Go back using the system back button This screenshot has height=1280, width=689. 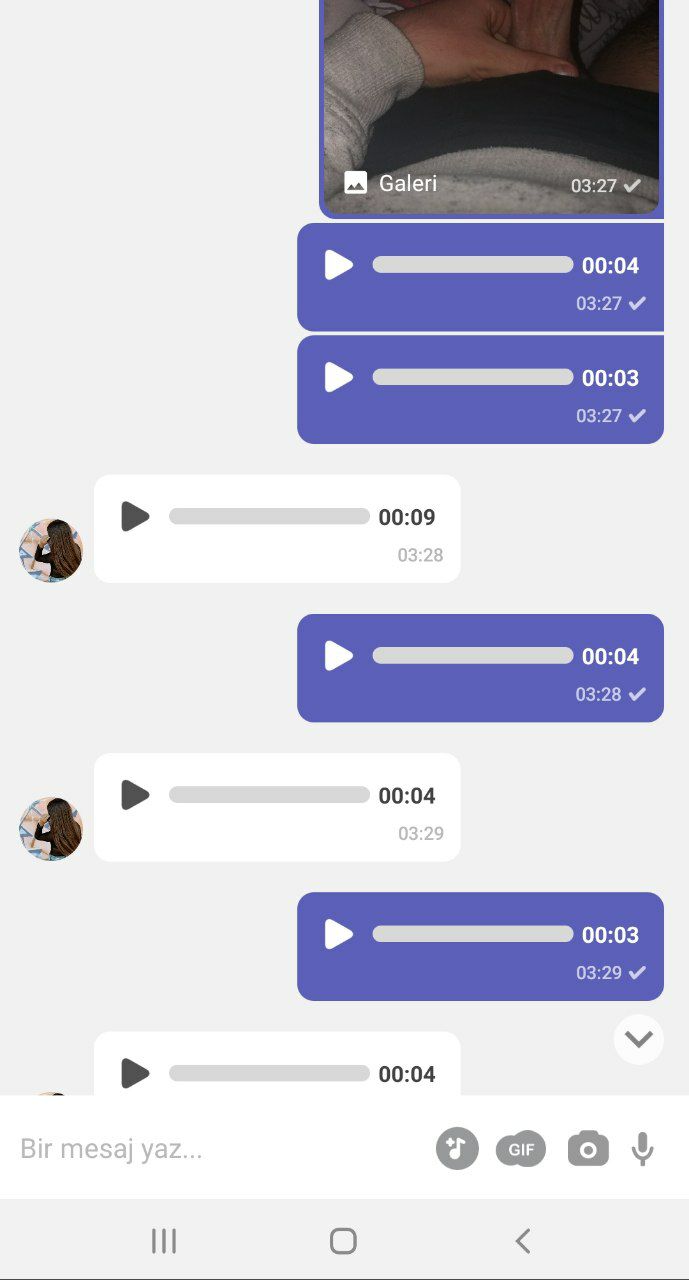522,1241
